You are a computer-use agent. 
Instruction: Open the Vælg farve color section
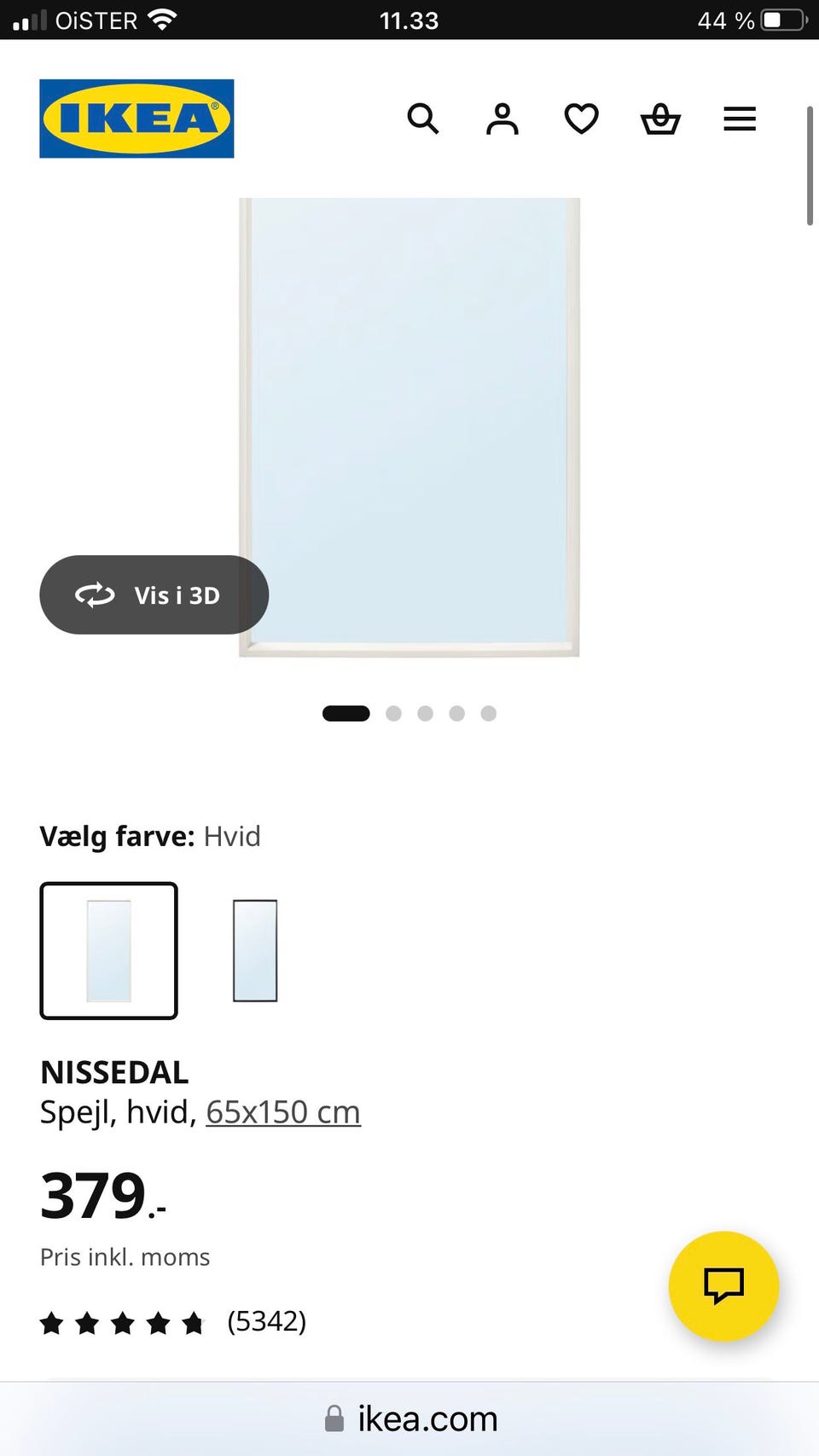(150, 836)
